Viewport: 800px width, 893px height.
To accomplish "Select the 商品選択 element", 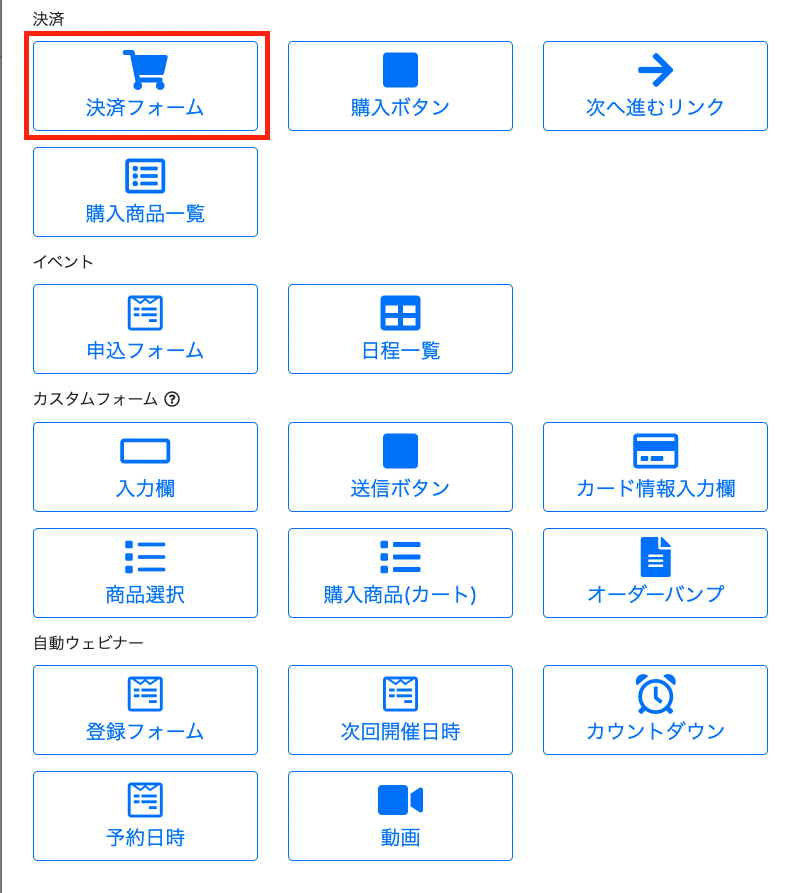I will (145, 573).
